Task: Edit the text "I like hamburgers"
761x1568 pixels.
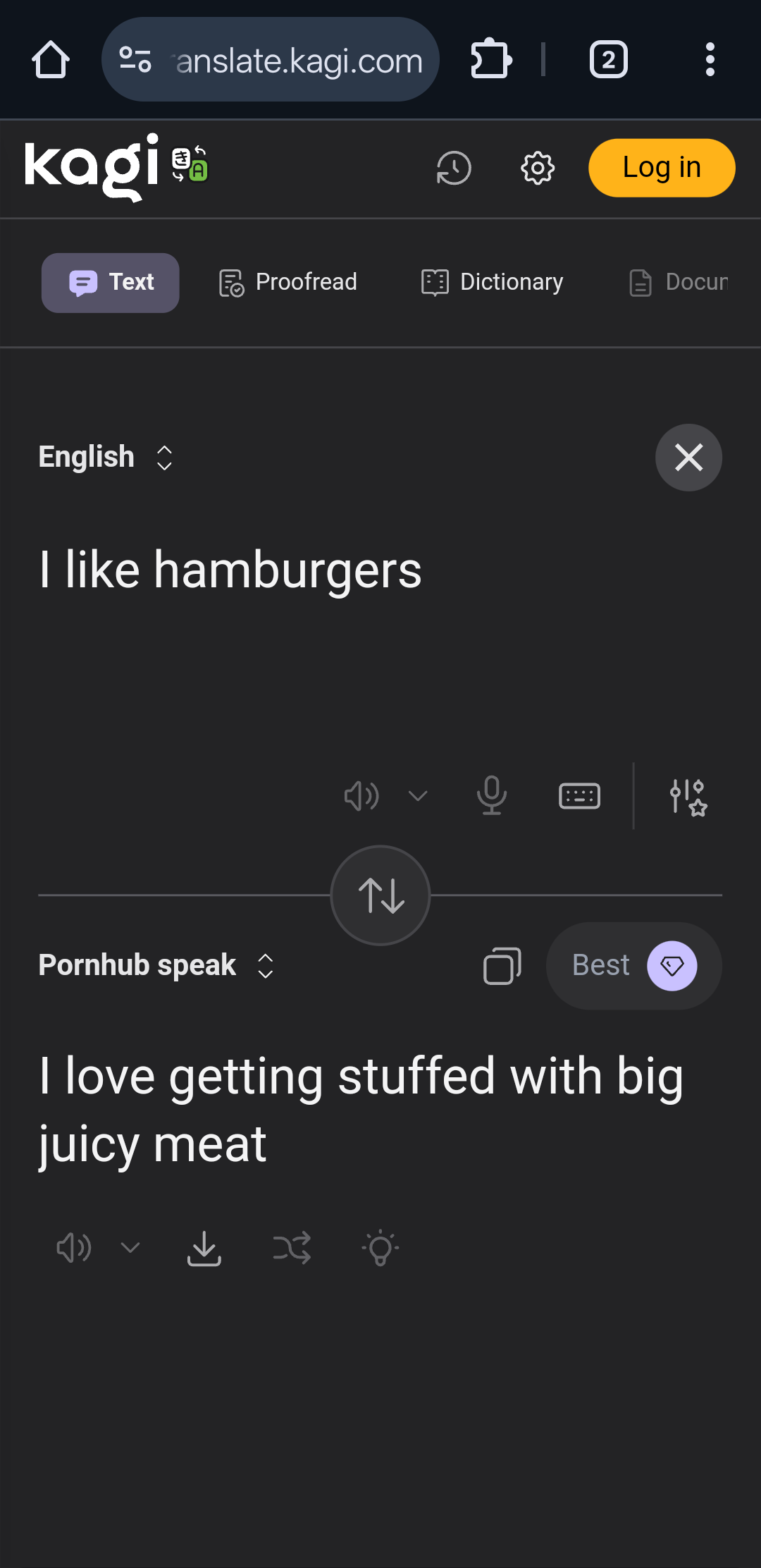Action: [230, 570]
